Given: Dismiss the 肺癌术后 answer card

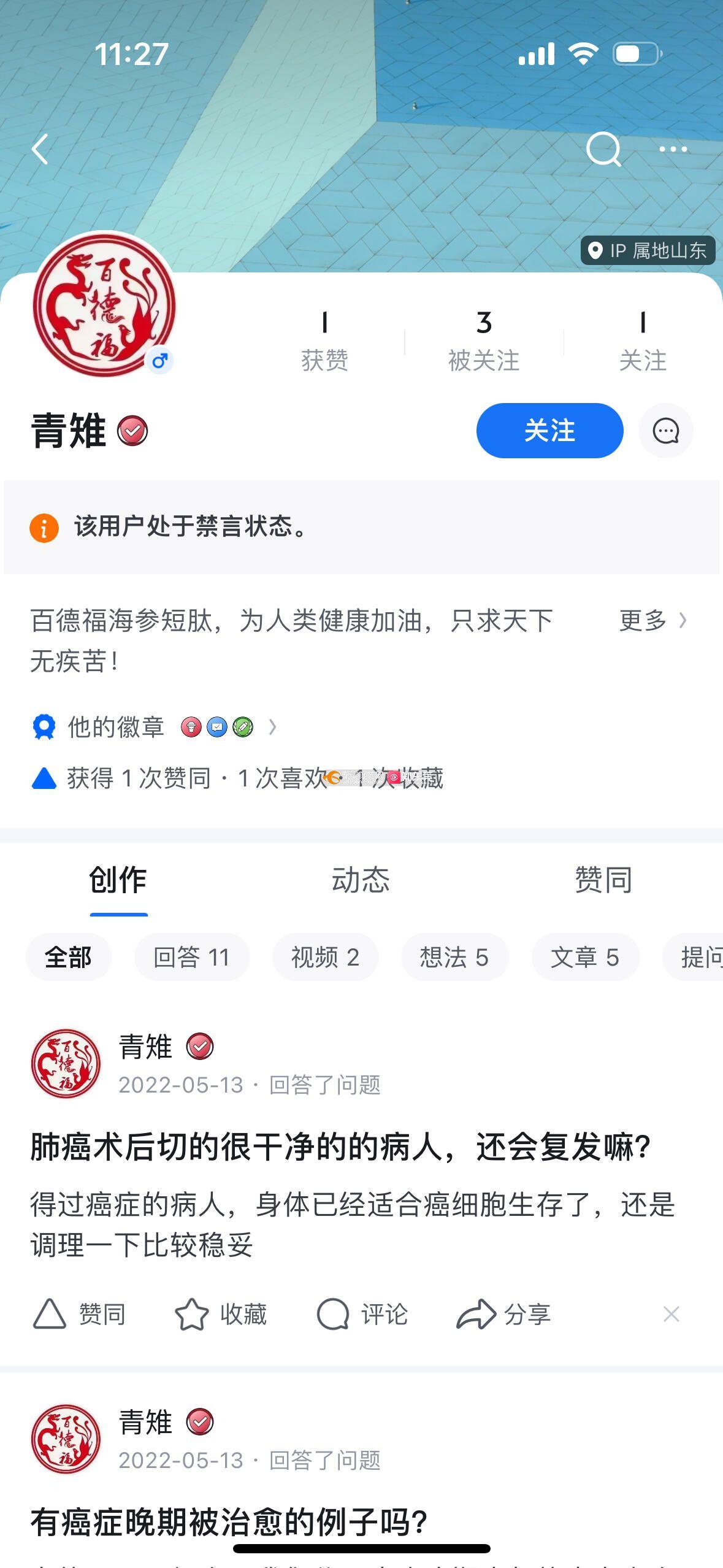Looking at the screenshot, I should pyautogui.click(x=671, y=1314).
